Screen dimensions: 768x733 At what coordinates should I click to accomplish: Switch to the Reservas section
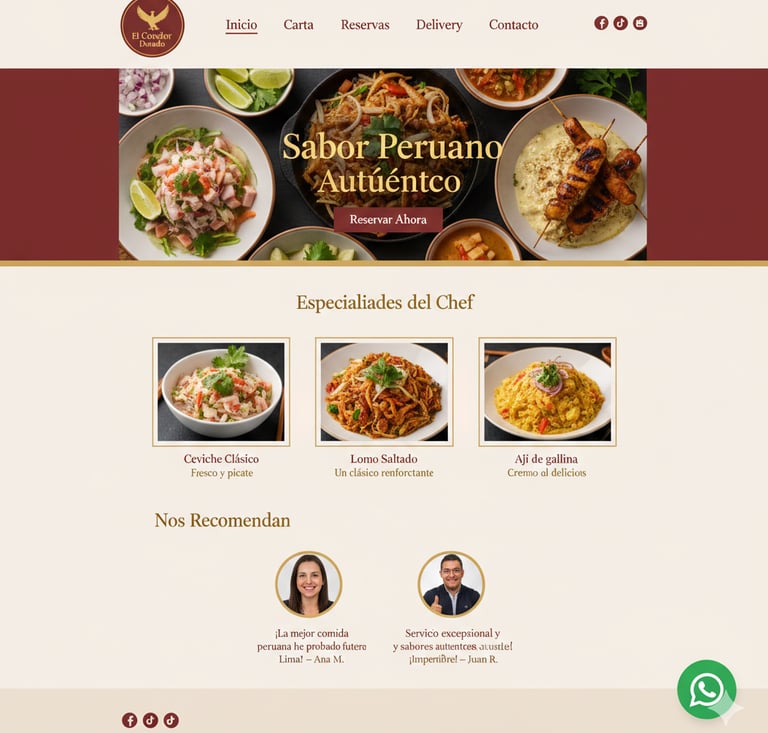click(365, 25)
